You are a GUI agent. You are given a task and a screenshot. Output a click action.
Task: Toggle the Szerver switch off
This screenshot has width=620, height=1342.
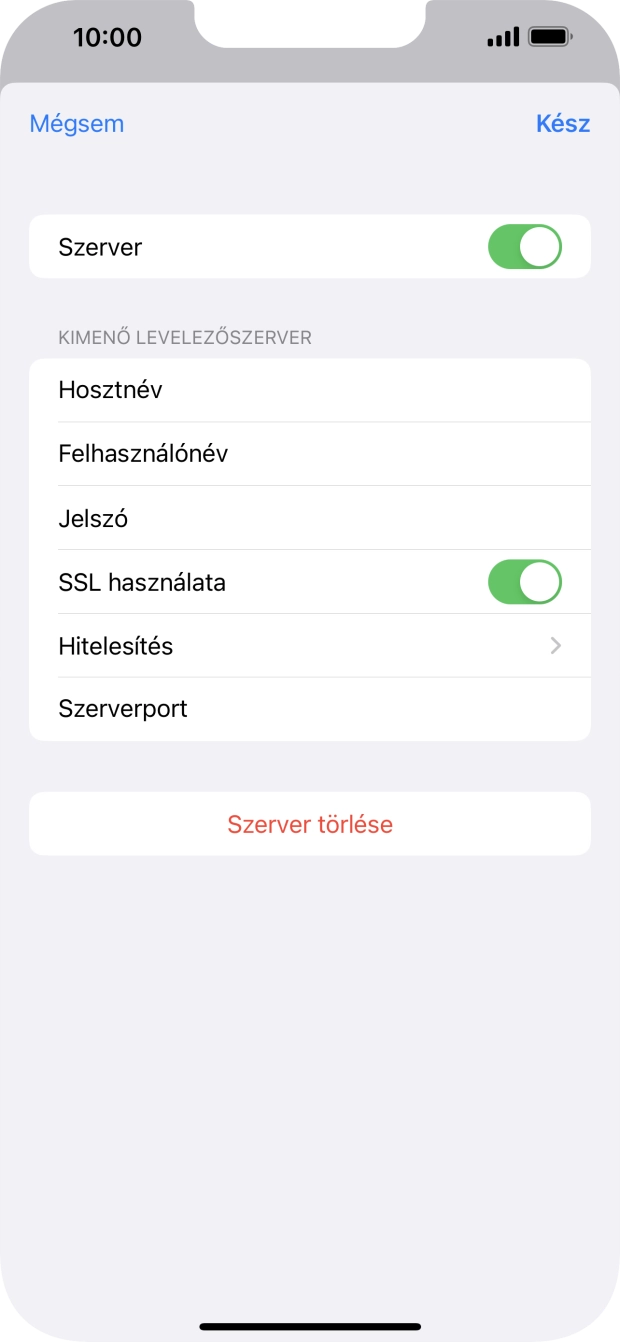pos(524,247)
